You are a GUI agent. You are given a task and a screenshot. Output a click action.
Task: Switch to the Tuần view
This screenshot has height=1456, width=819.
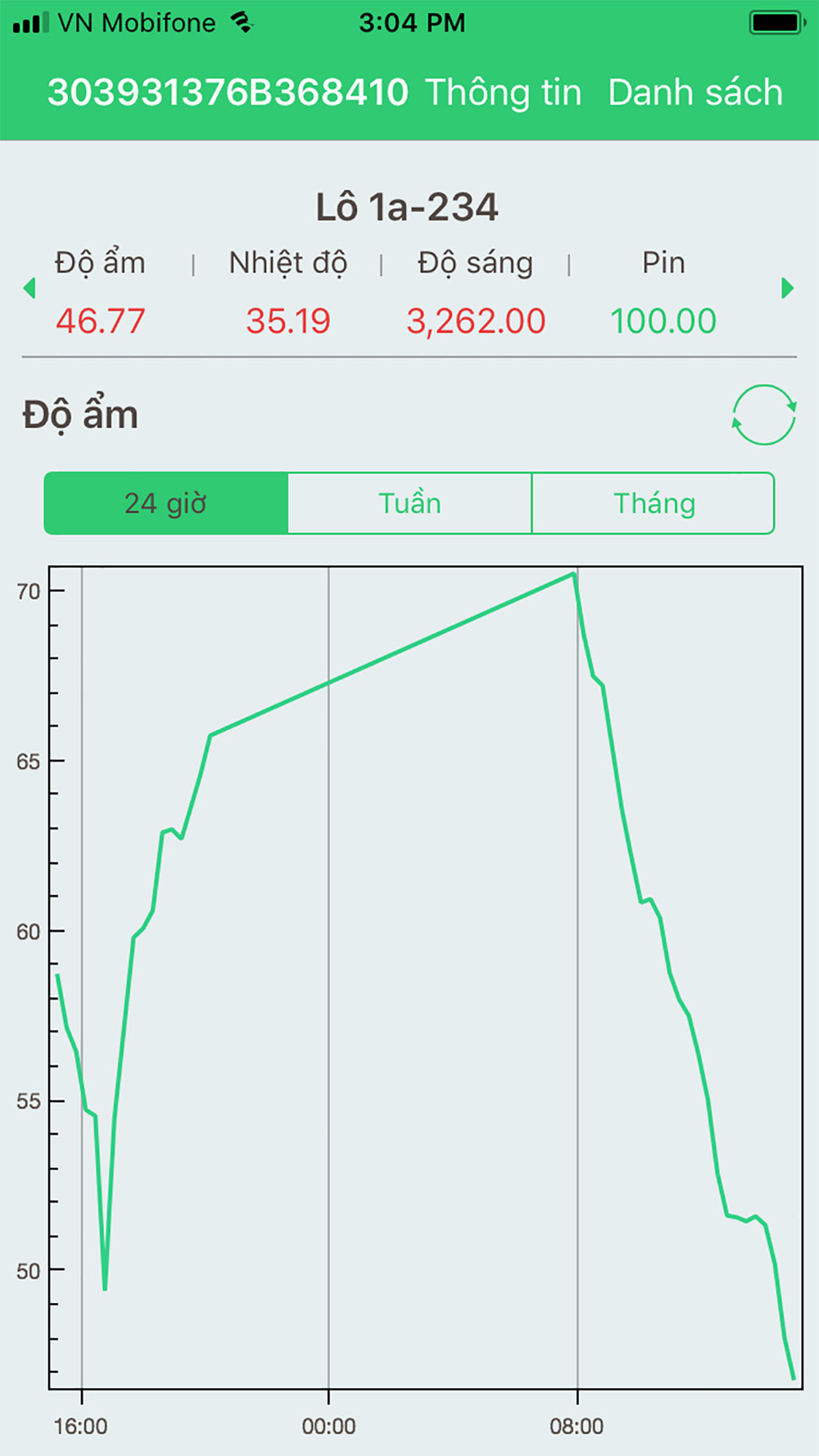[x=409, y=503]
